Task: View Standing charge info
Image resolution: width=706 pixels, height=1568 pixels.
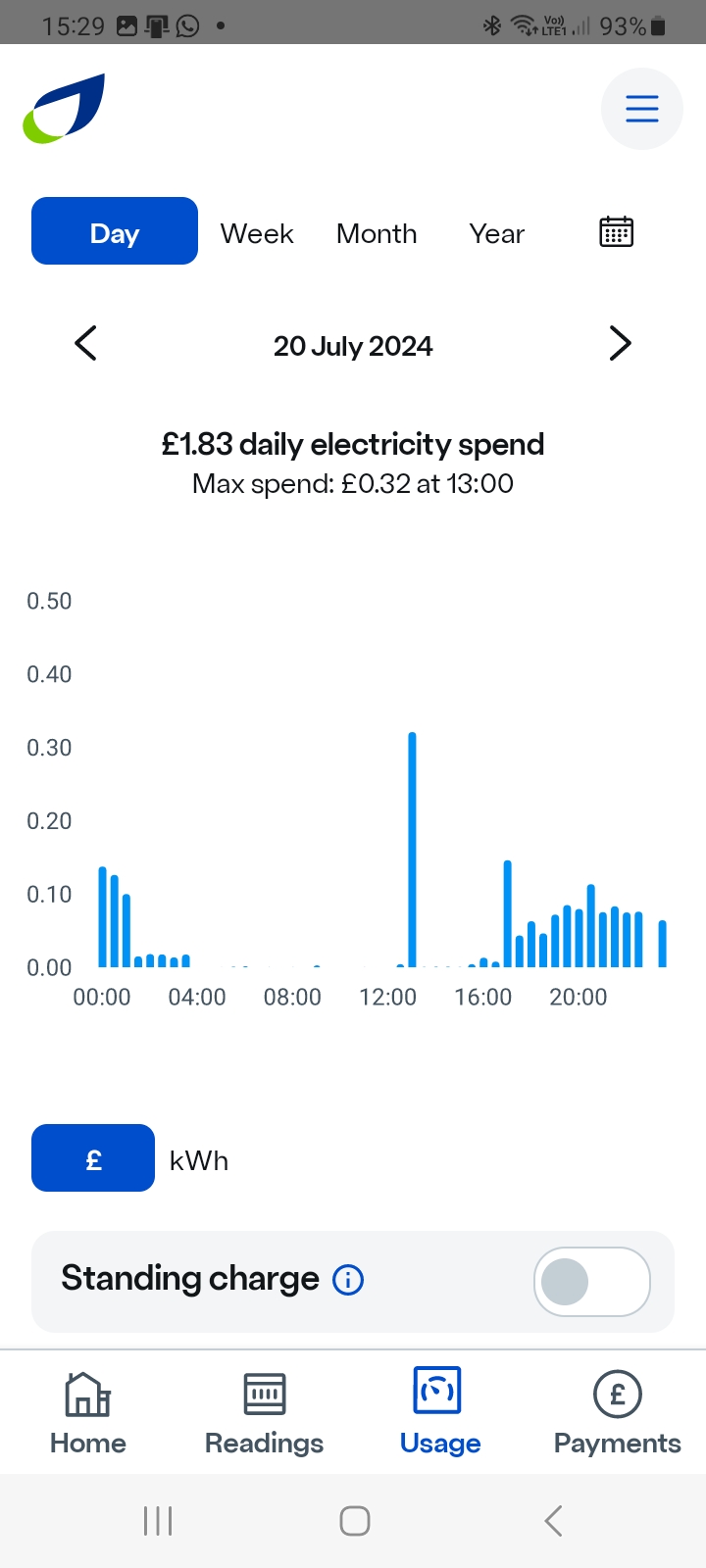Action: tap(348, 1280)
